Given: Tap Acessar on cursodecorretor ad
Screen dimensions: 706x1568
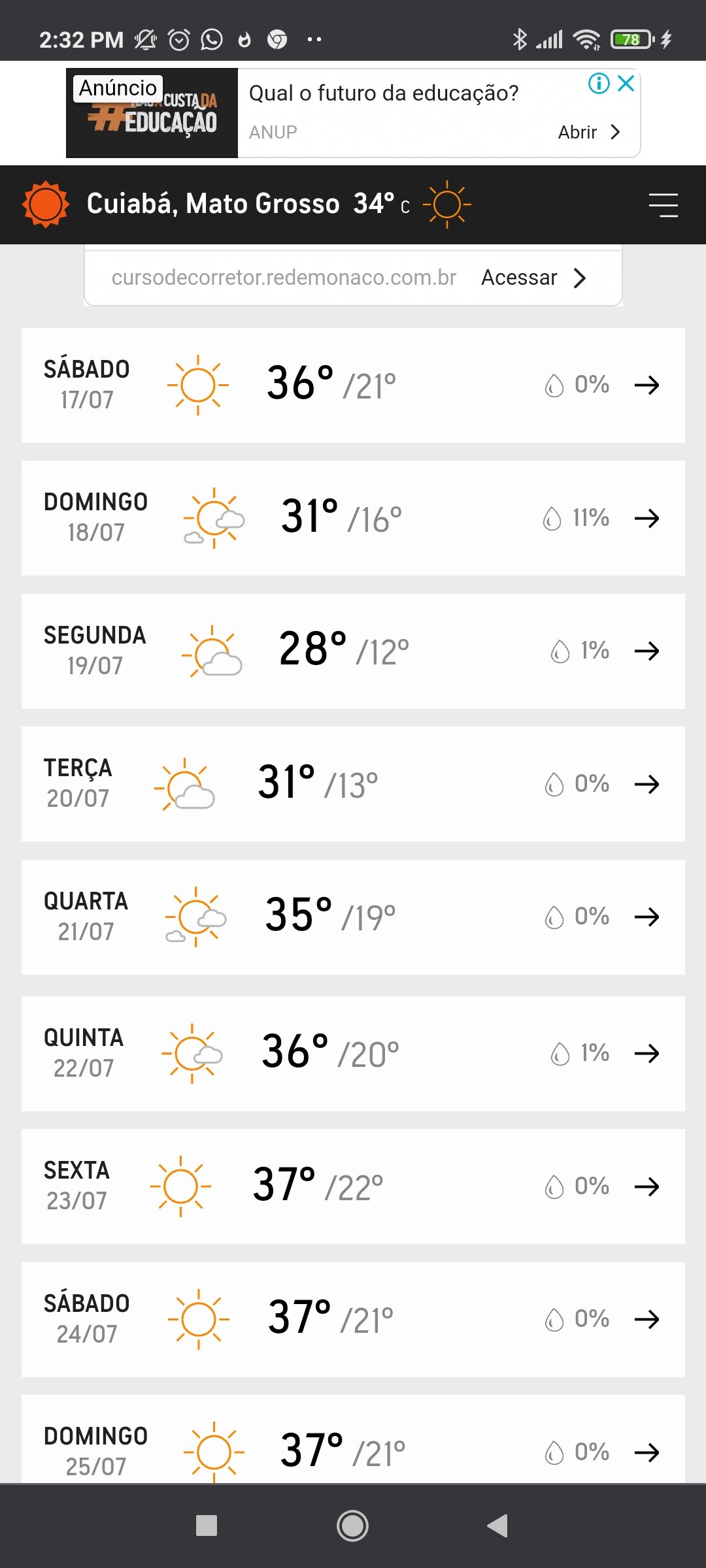Looking at the screenshot, I should tap(533, 278).
